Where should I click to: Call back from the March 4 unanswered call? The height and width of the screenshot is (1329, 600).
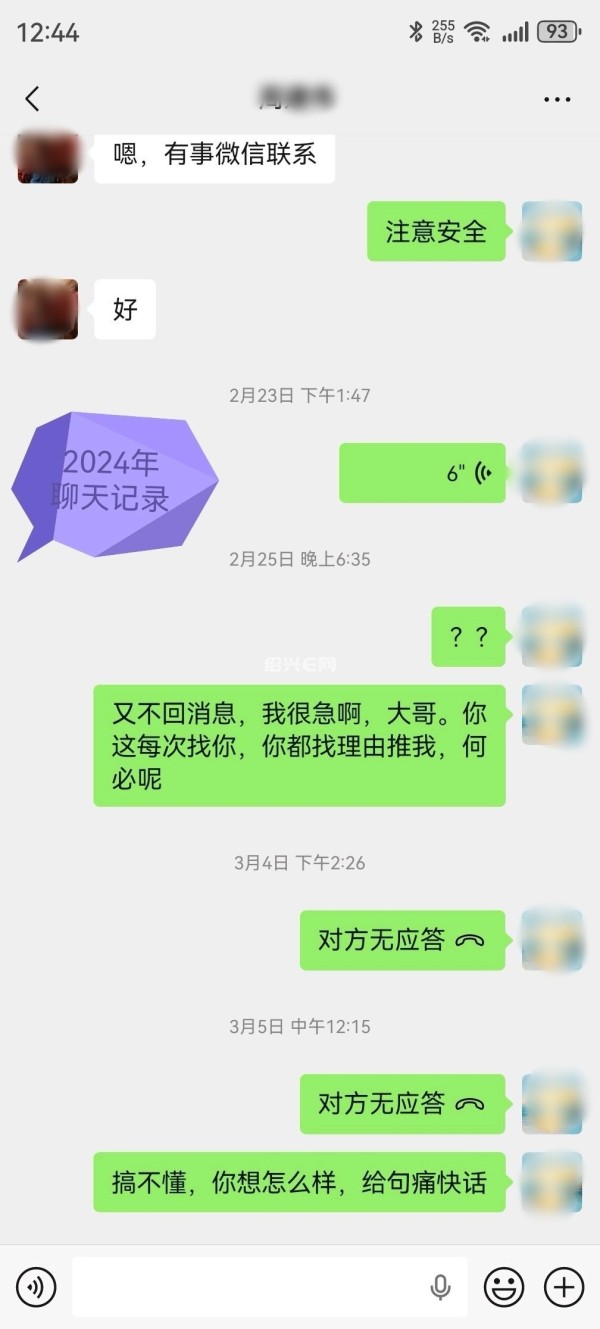[402, 940]
